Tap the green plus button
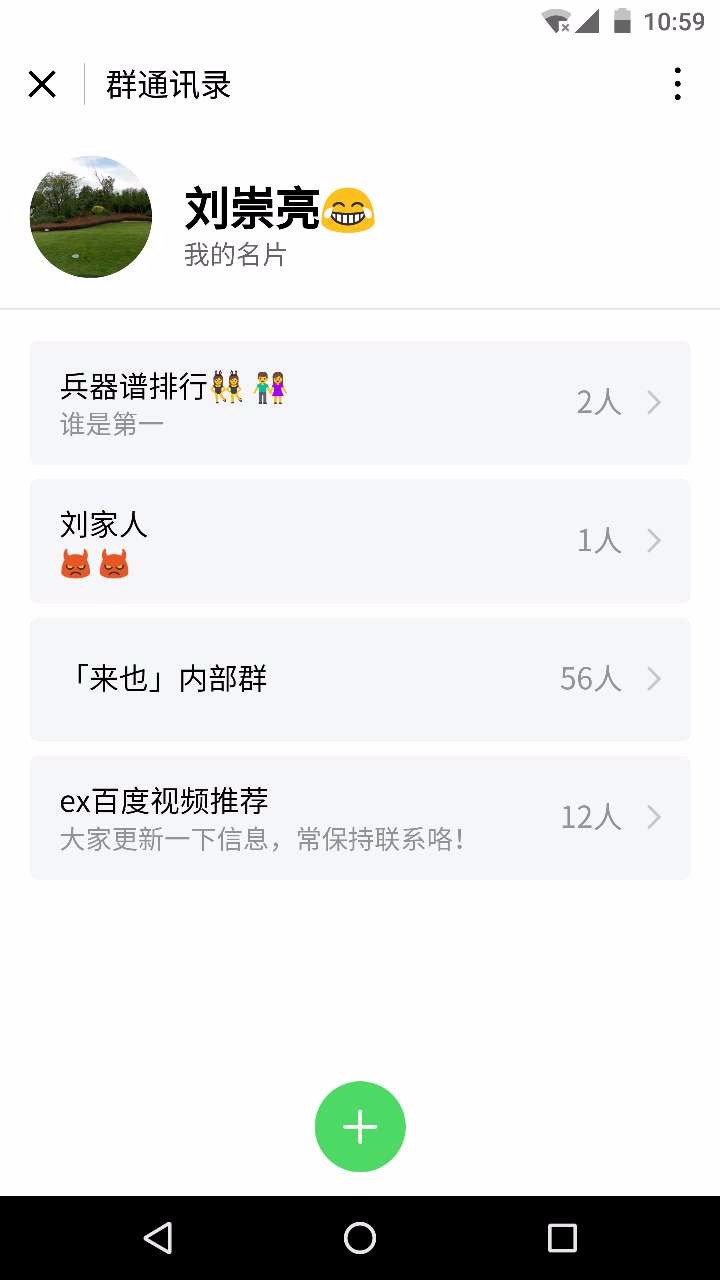Image resolution: width=720 pixels, height=1280 pixels. [360, 1127]
